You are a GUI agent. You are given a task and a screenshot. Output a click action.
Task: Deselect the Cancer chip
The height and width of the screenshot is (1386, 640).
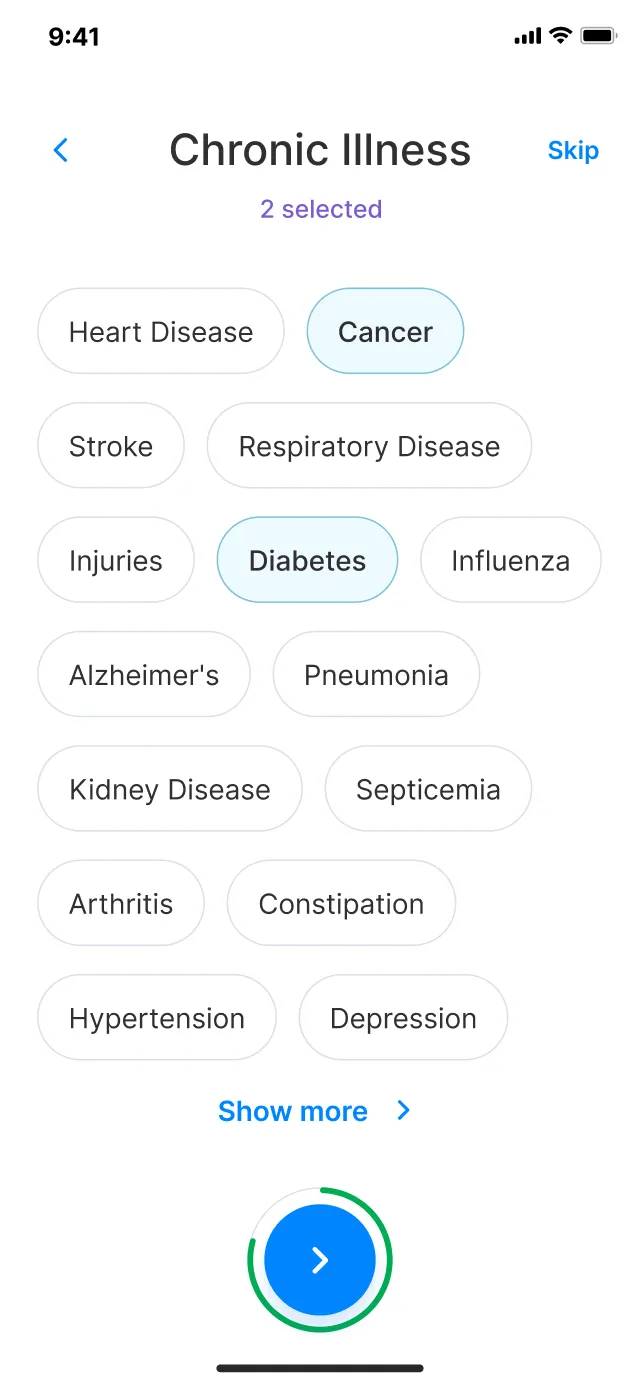pyautogui.click(x=385, y=332)
